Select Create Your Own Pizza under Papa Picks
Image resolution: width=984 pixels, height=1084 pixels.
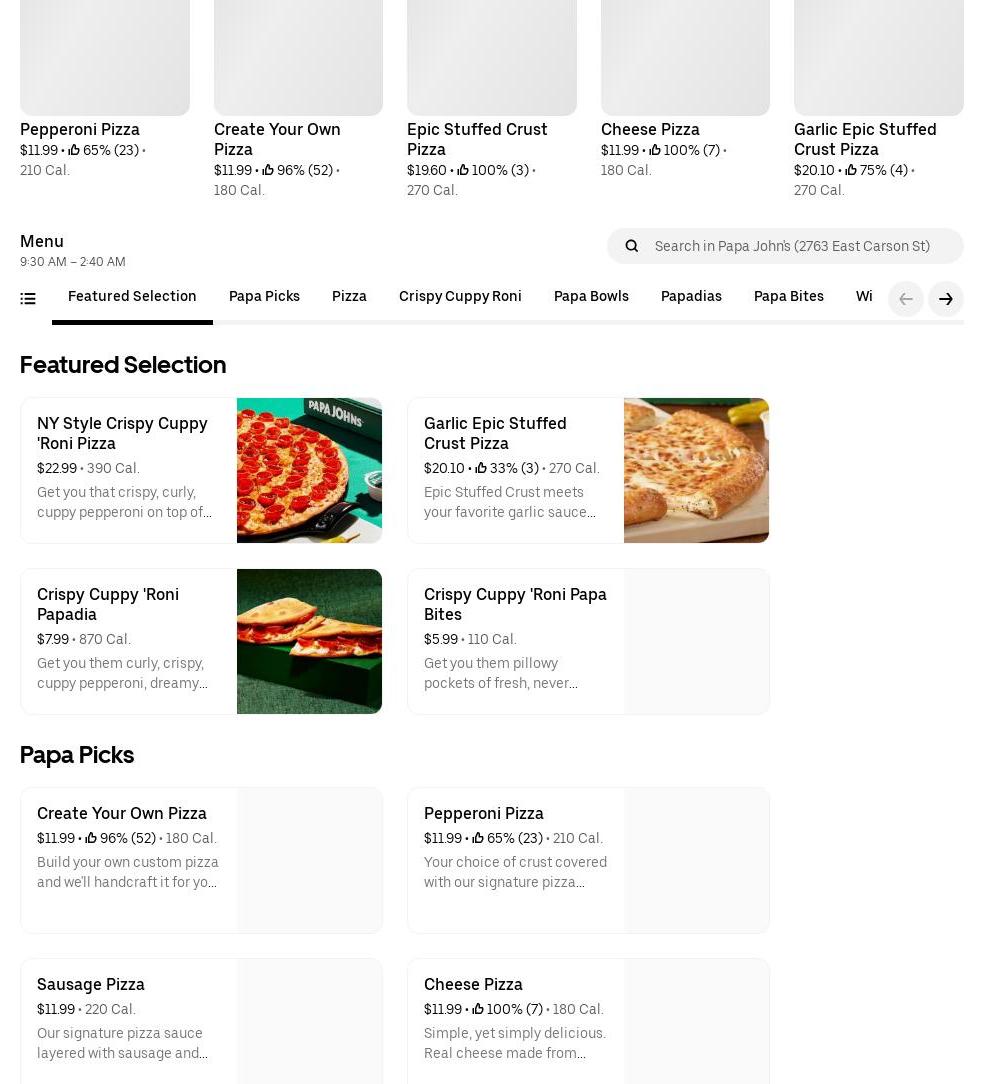pyautogui.click(x=201, y=861)
